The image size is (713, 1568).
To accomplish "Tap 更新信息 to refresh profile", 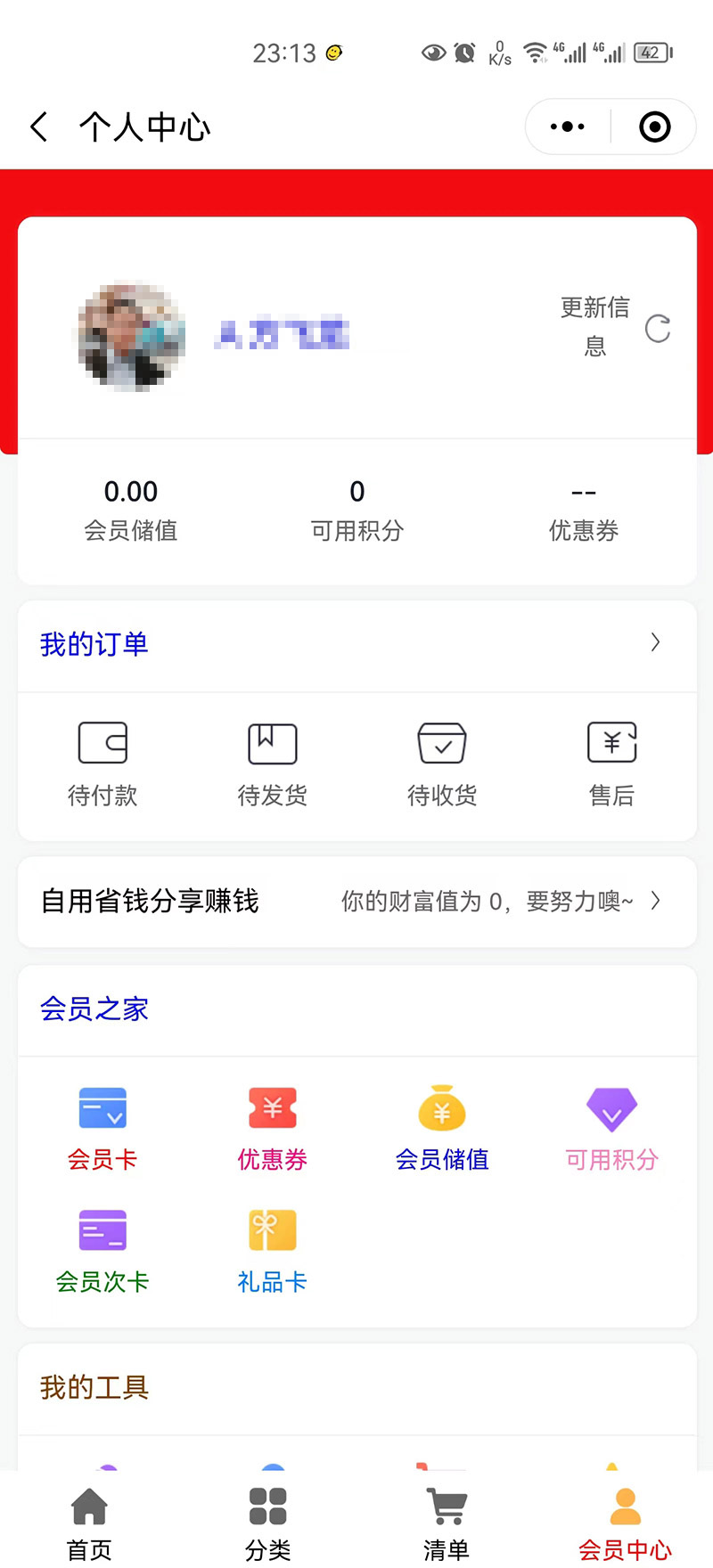I will (x=614, y=328).
